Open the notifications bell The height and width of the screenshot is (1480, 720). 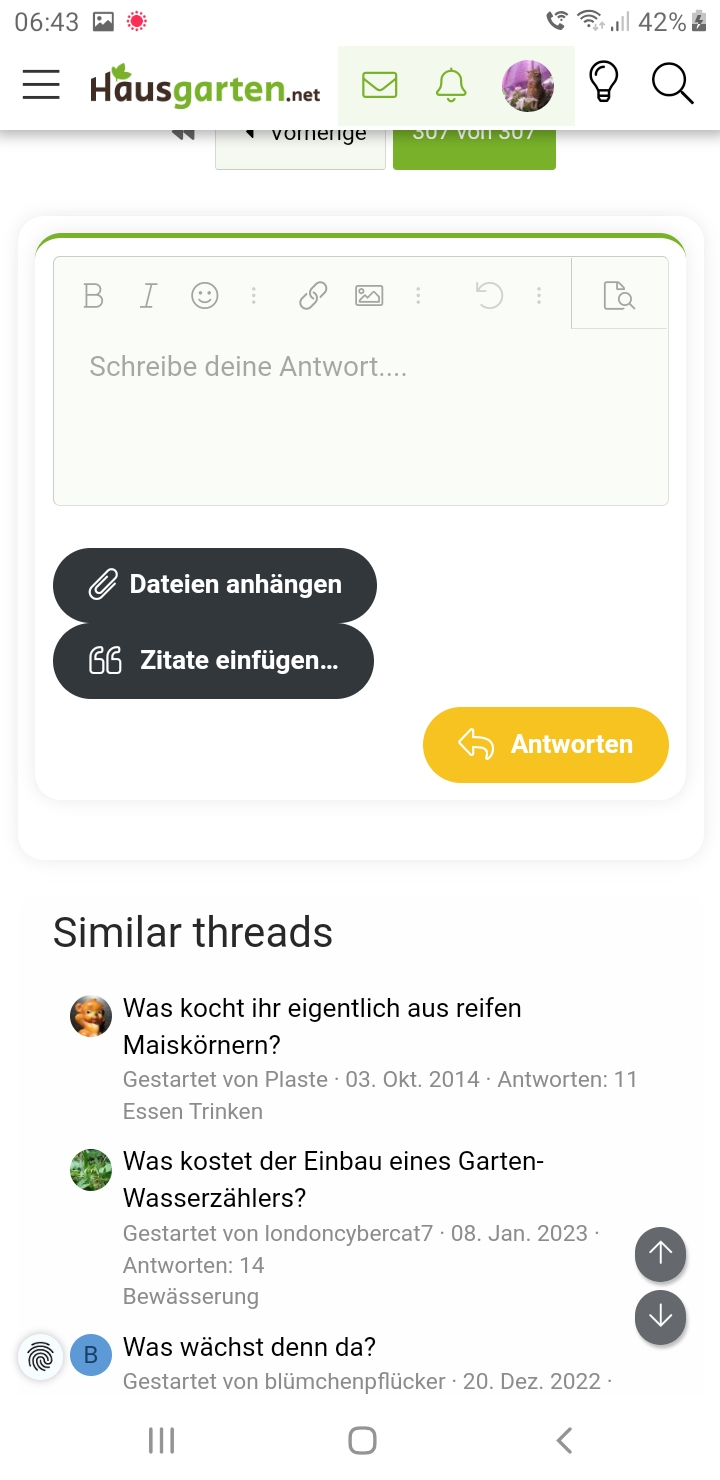tap(452, 85)
